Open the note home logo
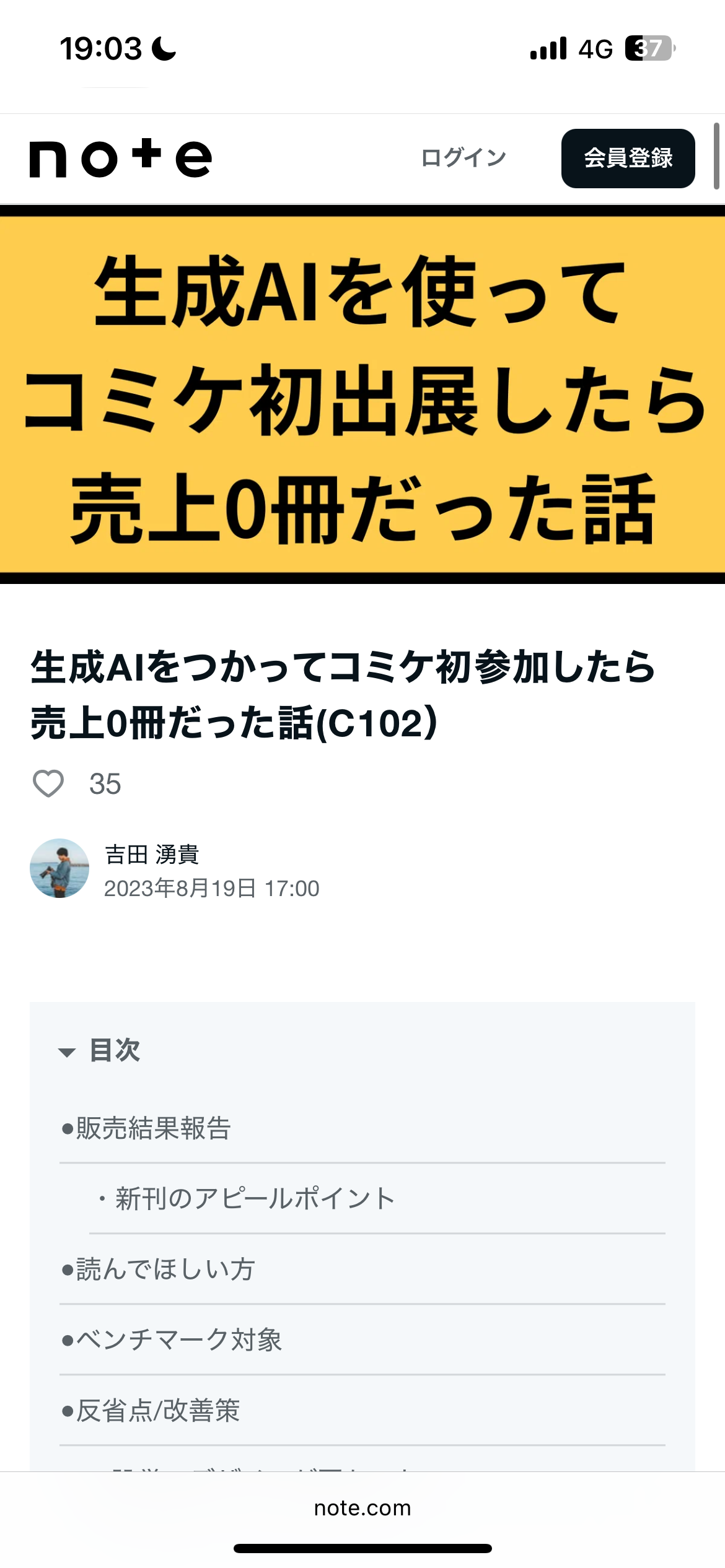Image resolution: width=725 pixels, height=1568 pixels. click(121, 159)
